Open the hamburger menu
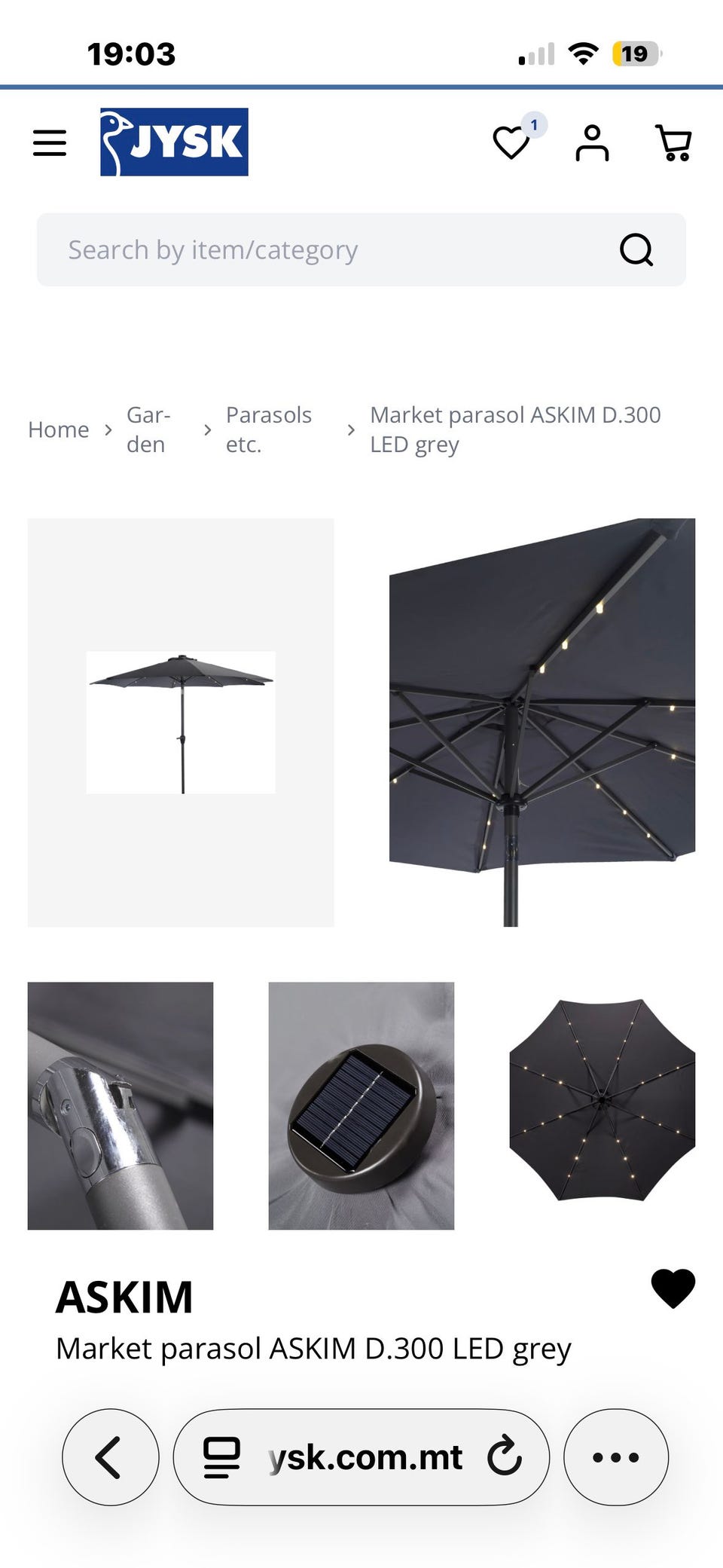723x1568 pixels. (50, 142)
